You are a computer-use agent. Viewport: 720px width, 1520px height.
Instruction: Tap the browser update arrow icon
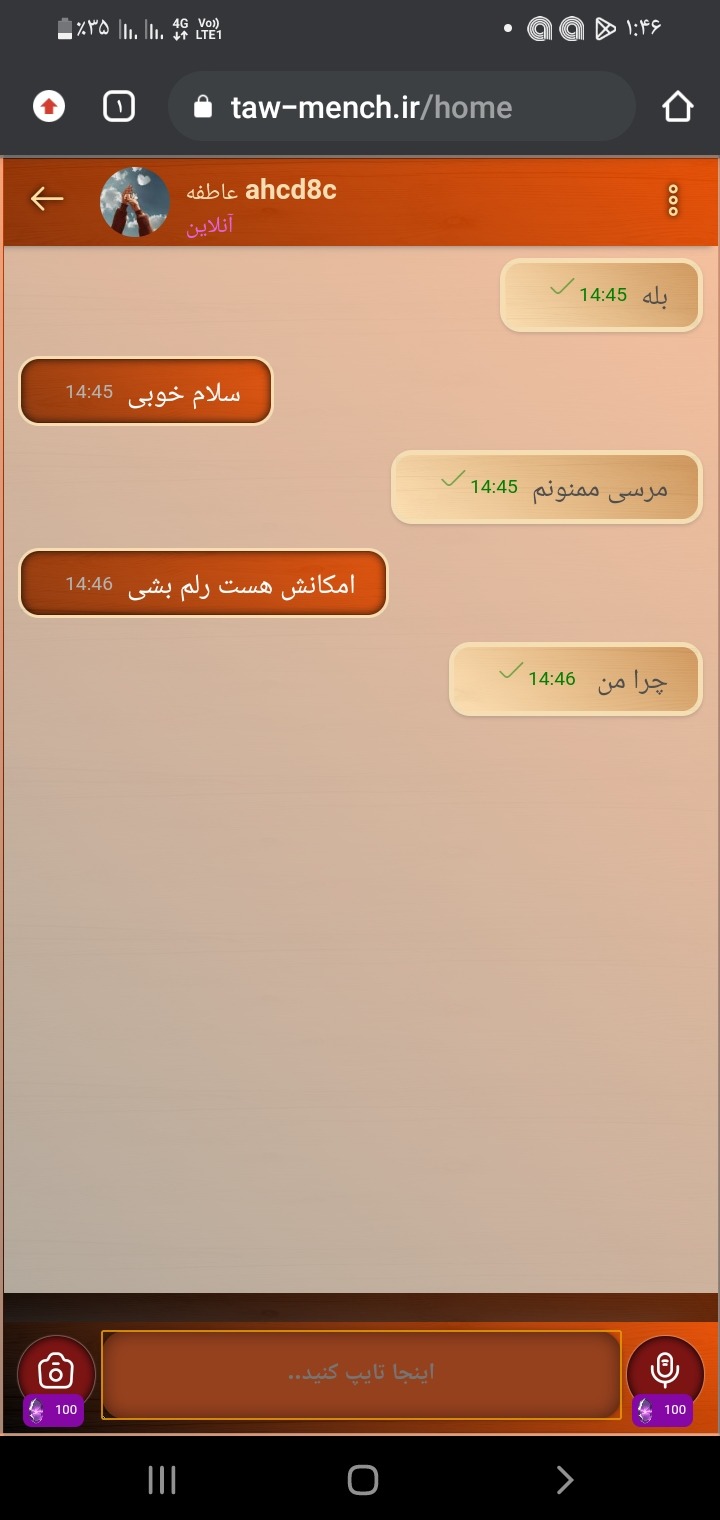coord(49,107)
